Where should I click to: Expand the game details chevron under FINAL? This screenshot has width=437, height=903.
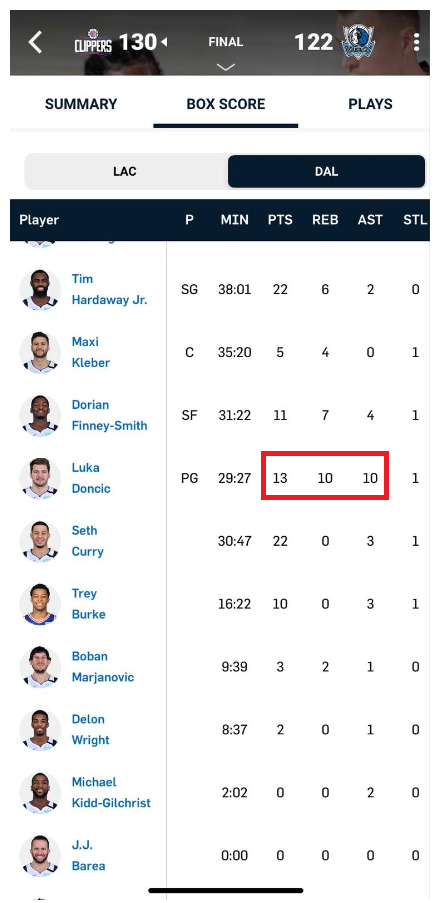(225, 67)
